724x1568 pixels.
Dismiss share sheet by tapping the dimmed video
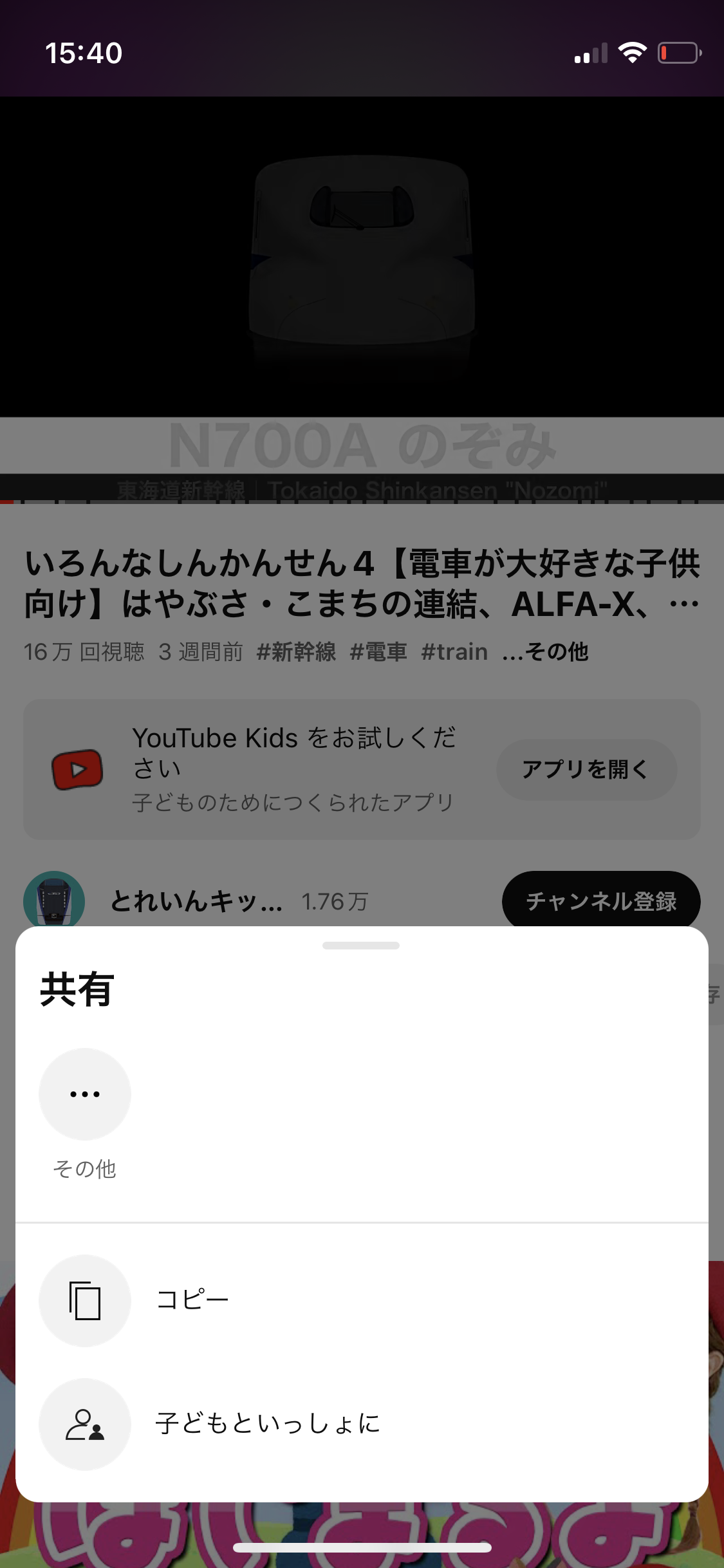tap(362, 257)
